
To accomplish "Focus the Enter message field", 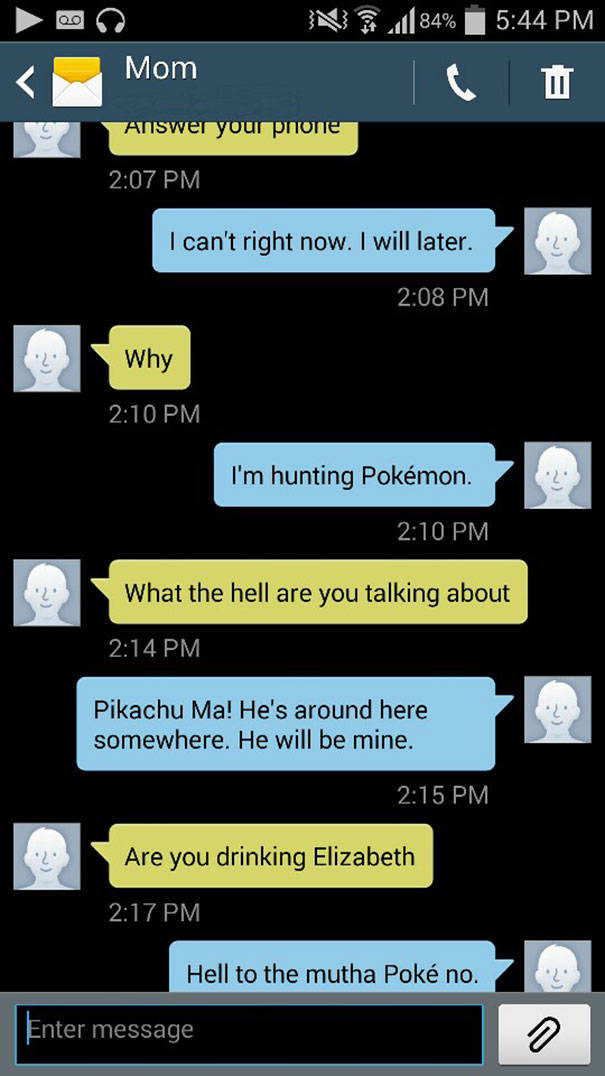I will click(x=248, y=1030).
